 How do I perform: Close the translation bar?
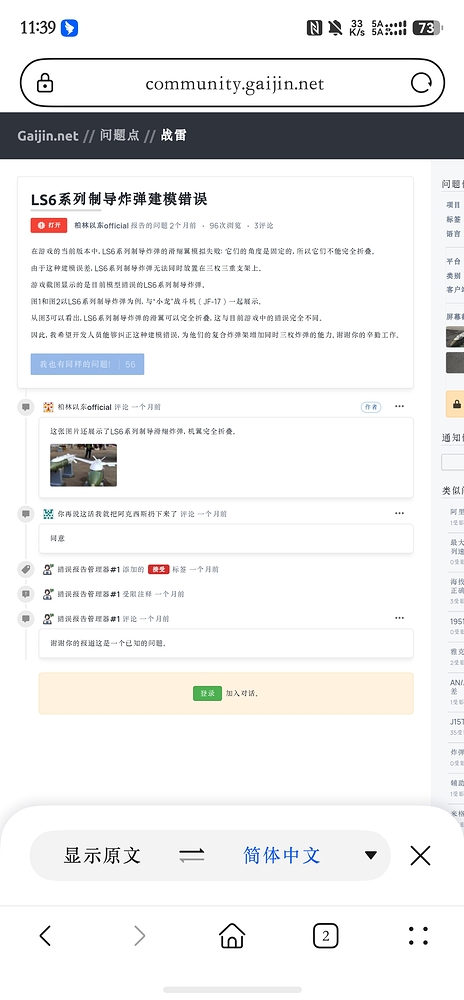[421, 855]
